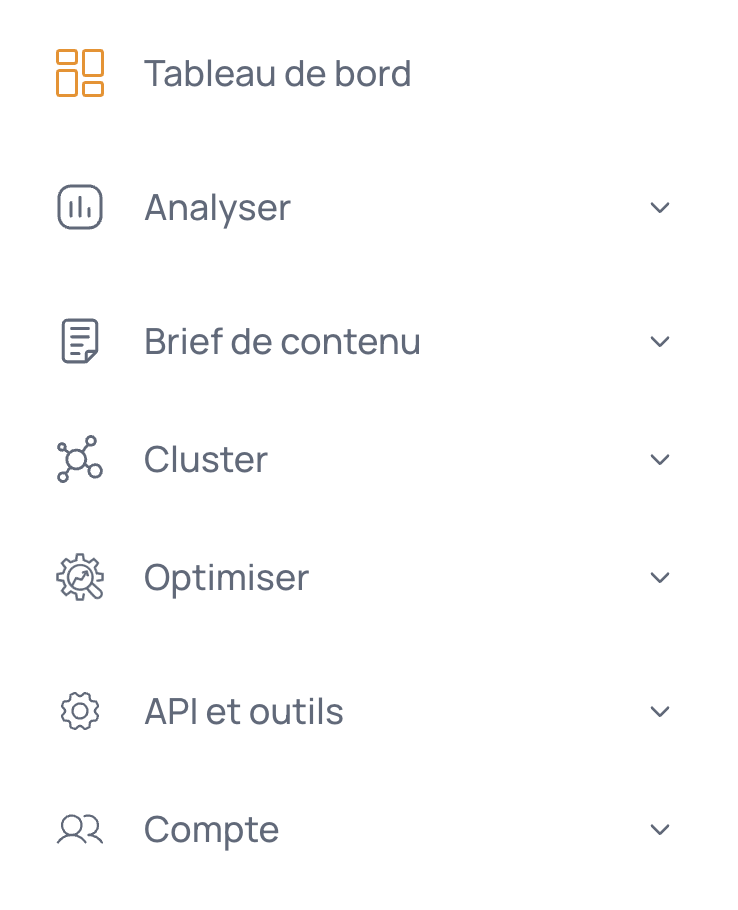This screenshot has width=738, height=910.
Task: Select the Analyser menu entry
Action: click(x=217, y=207)
